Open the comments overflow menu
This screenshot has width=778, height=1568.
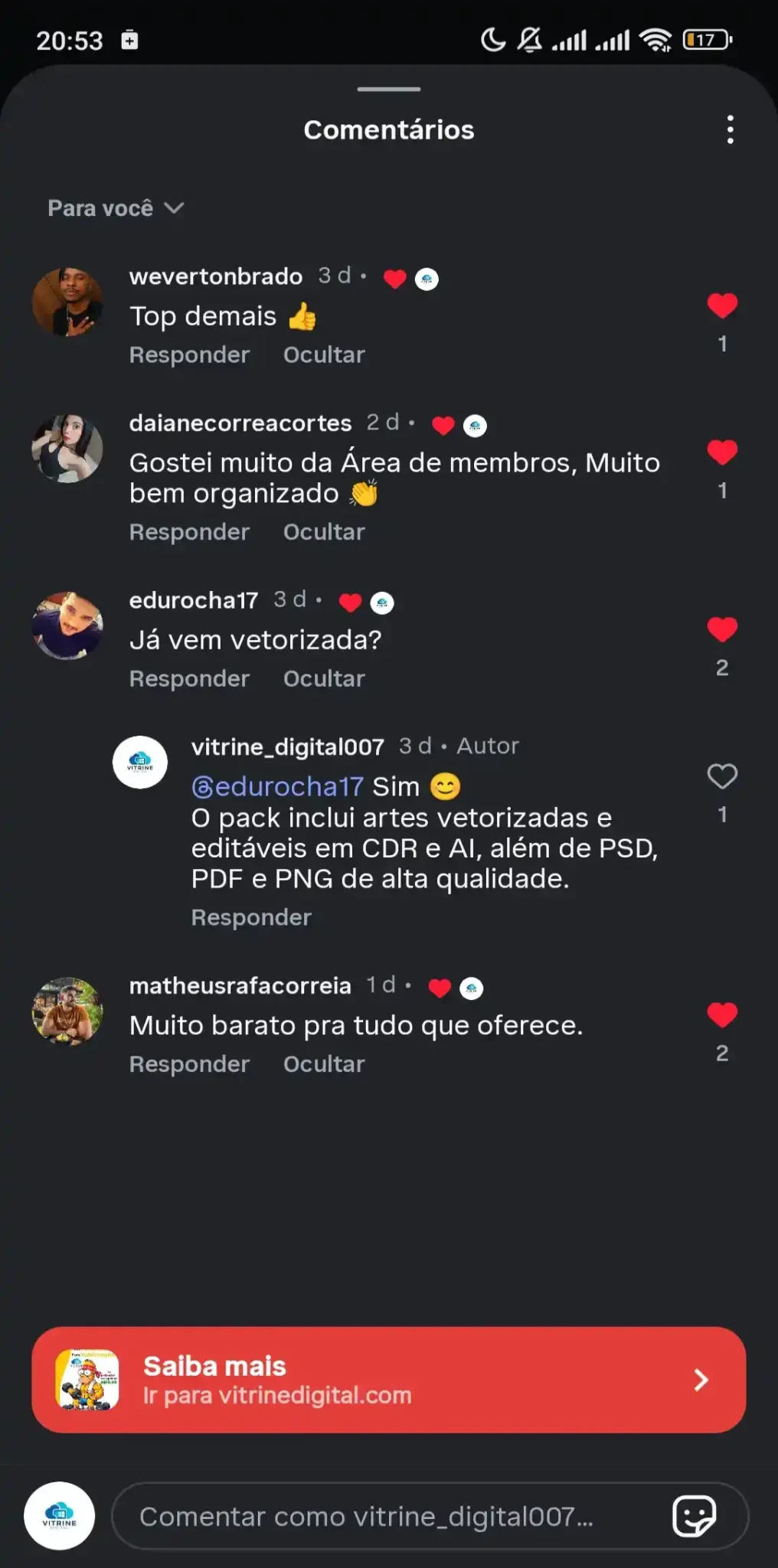(730, 130)
